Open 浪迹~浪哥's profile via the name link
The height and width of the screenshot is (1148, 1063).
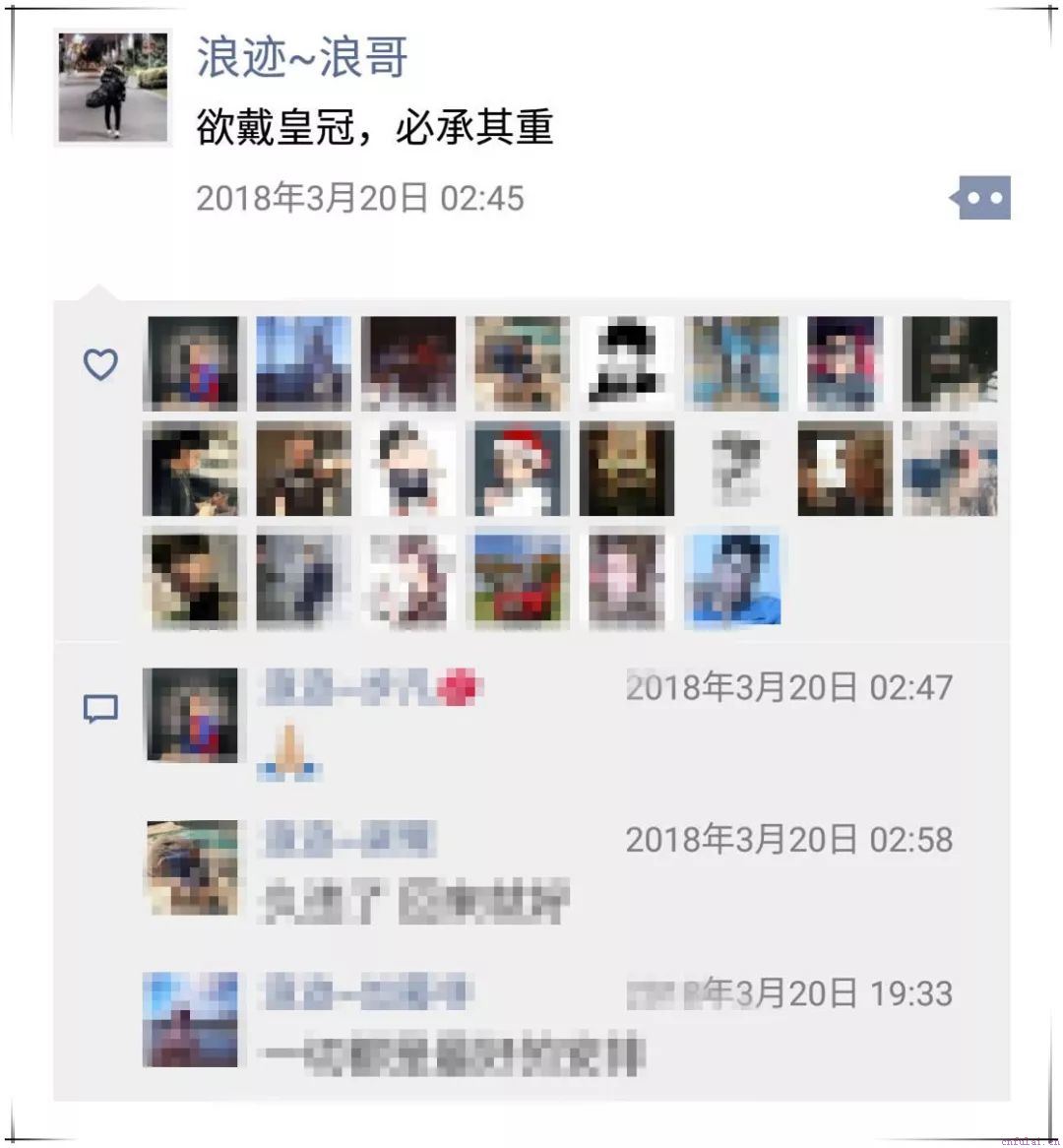point(301,57)
